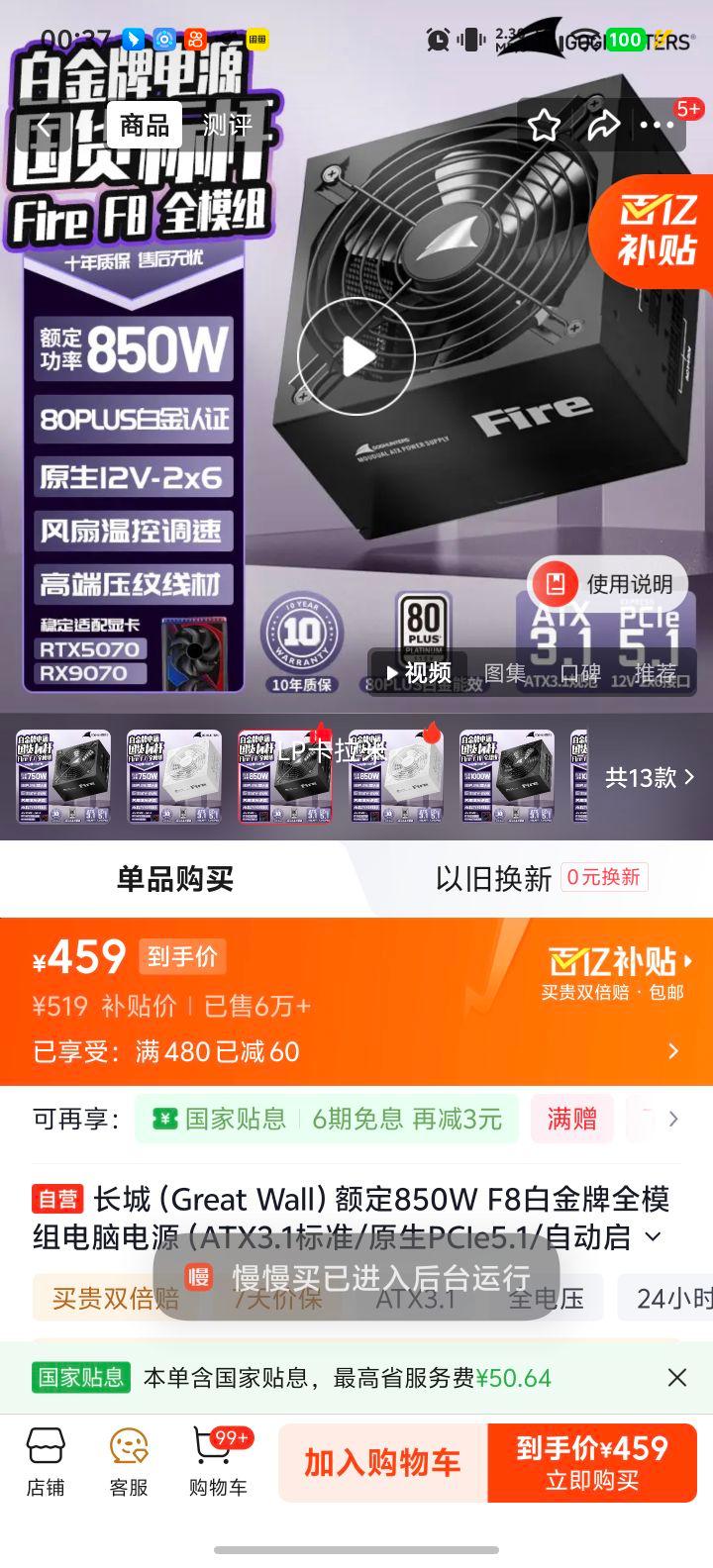Tap the 慢慢买 floating notification icon

coord(198,1278)
